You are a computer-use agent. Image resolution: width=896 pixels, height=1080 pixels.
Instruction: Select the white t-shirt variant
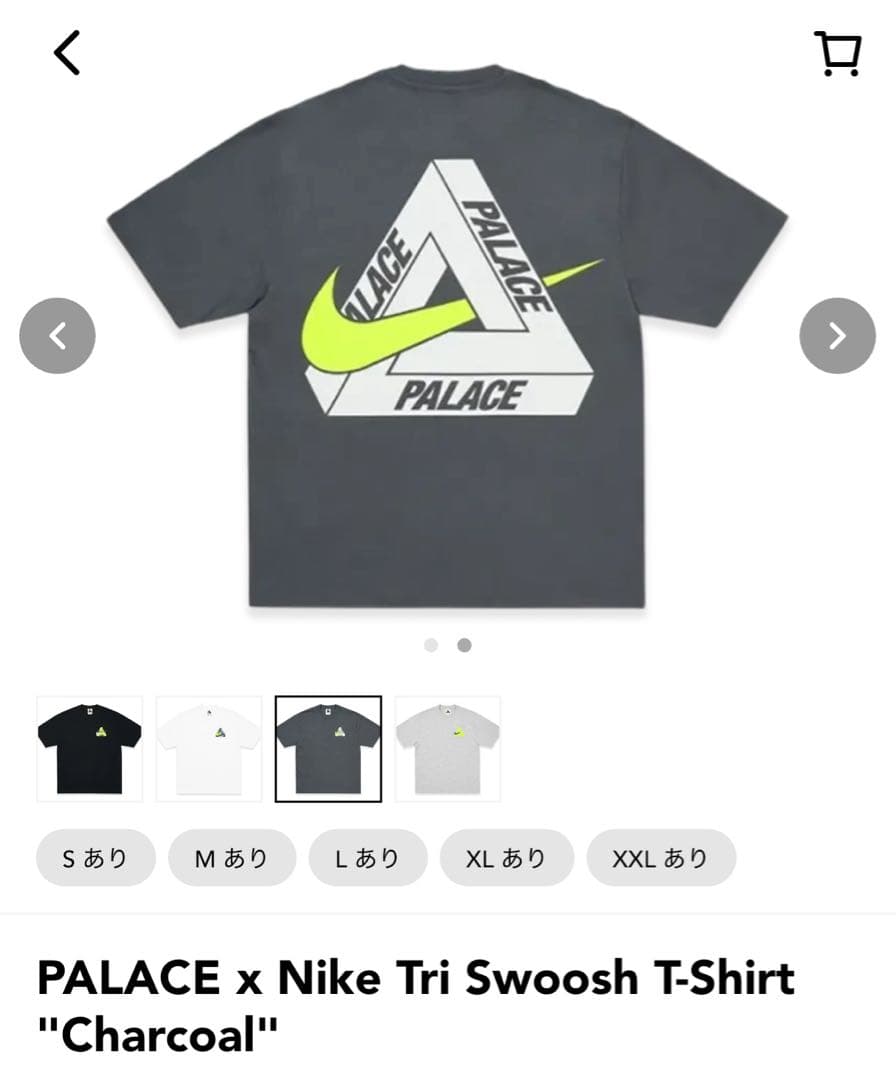[208, 747]
